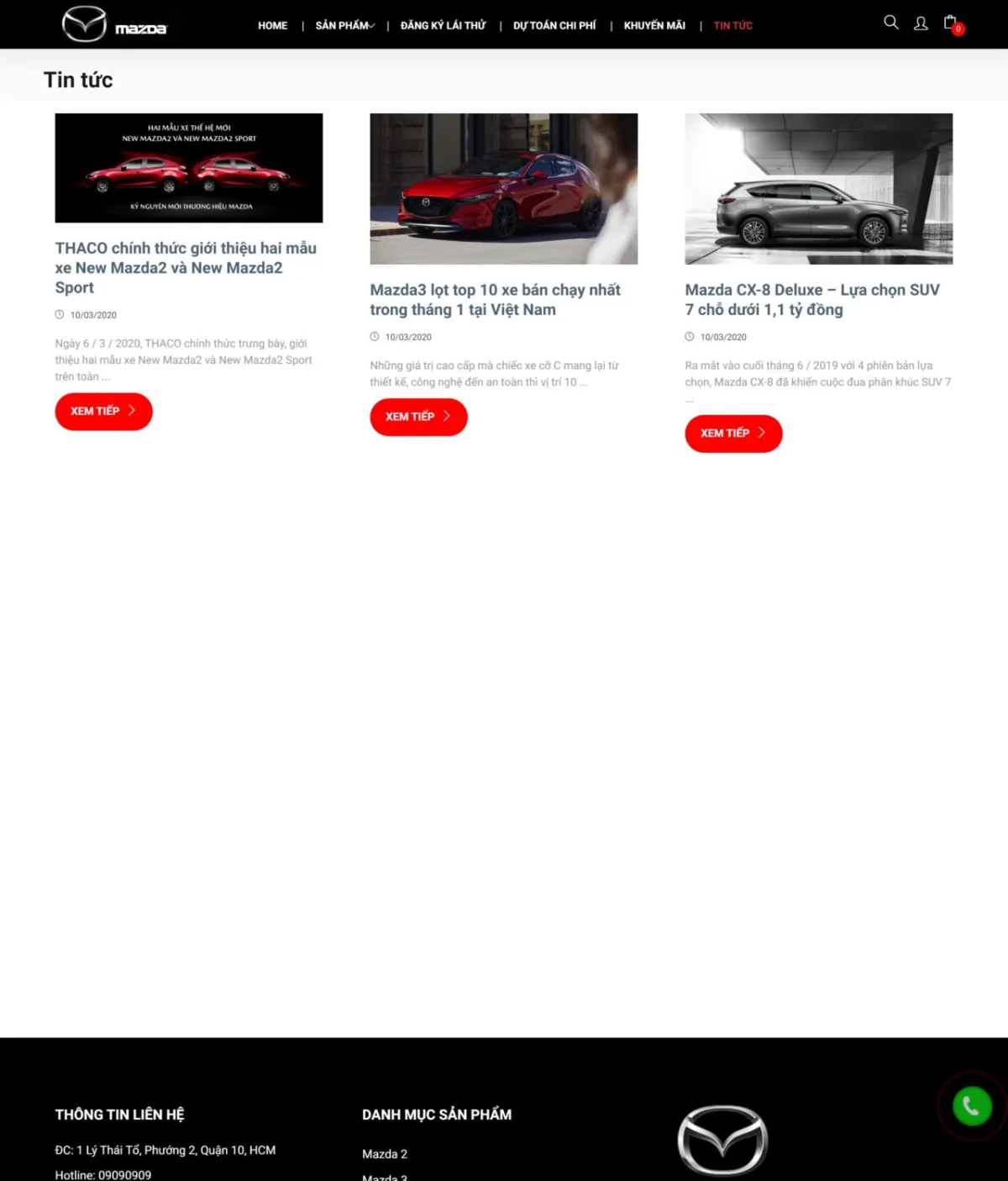Tap the Mazda logo in header
The height and width of the screenshot is (1181, 1008).
[x=115, y=24]
